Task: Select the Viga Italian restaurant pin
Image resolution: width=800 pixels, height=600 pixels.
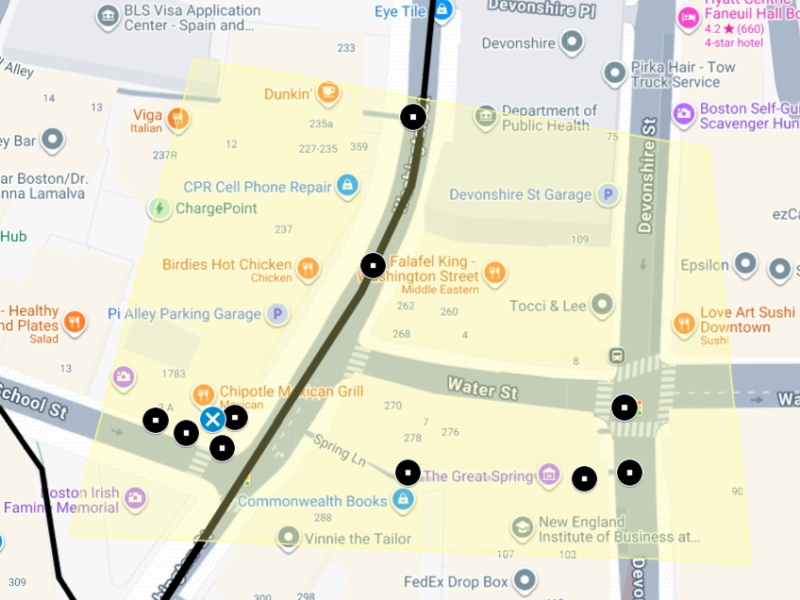Action: coord(178,120)
